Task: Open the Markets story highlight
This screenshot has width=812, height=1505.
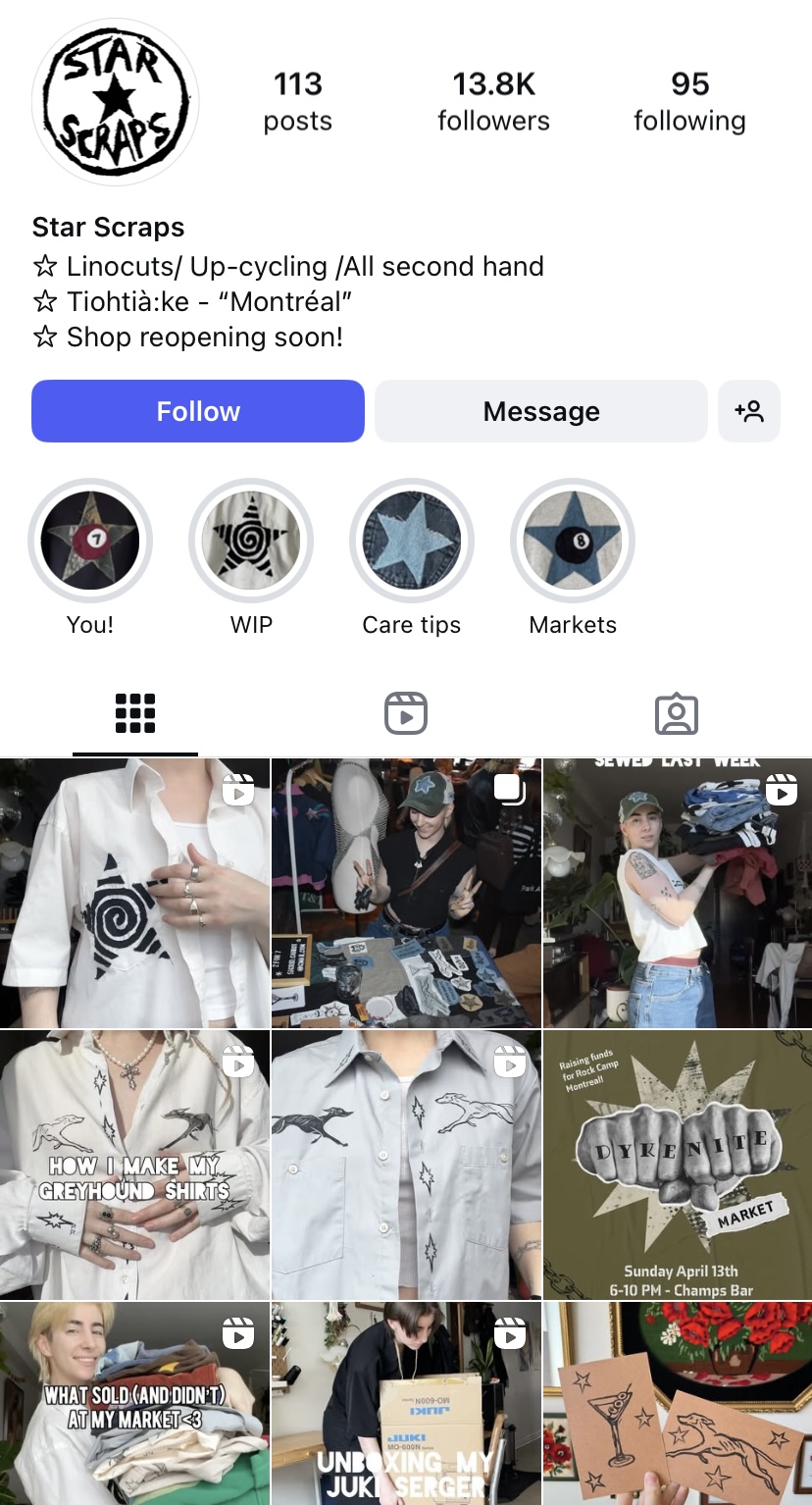Action: click(573, 540)
